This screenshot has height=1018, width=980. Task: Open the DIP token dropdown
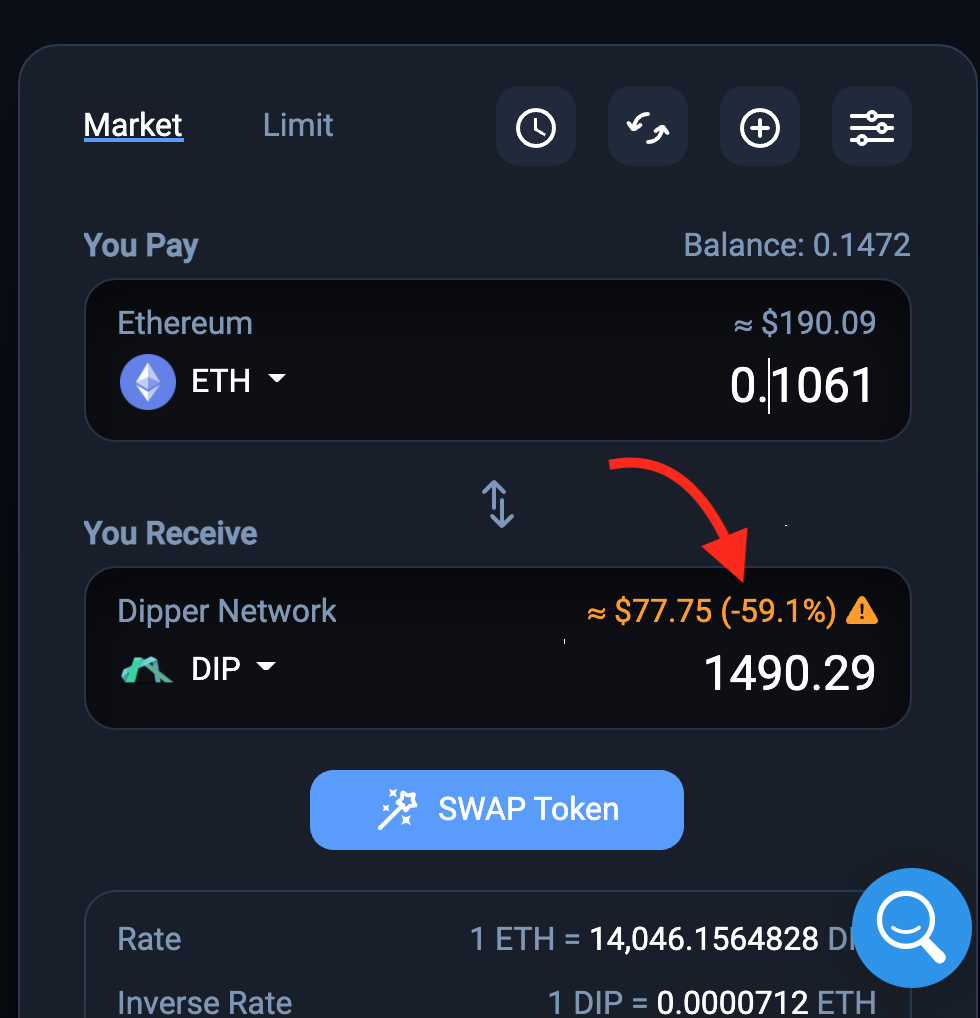coord(198,669)
